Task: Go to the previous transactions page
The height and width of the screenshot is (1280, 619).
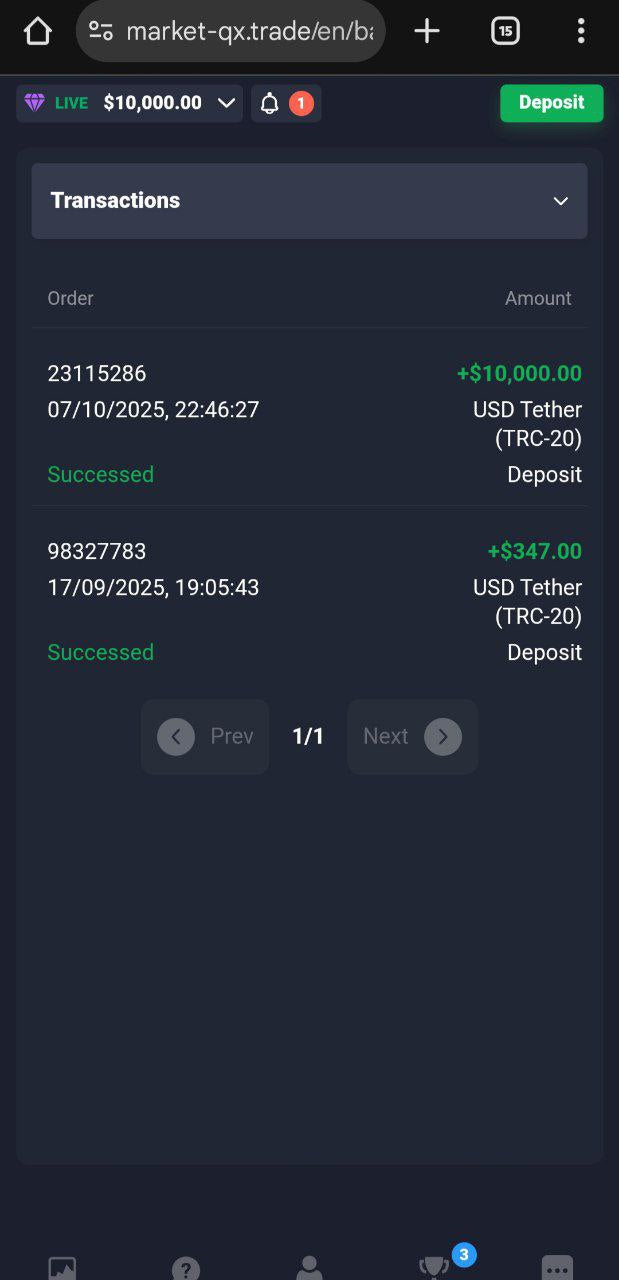Action: tap(205, 737)
